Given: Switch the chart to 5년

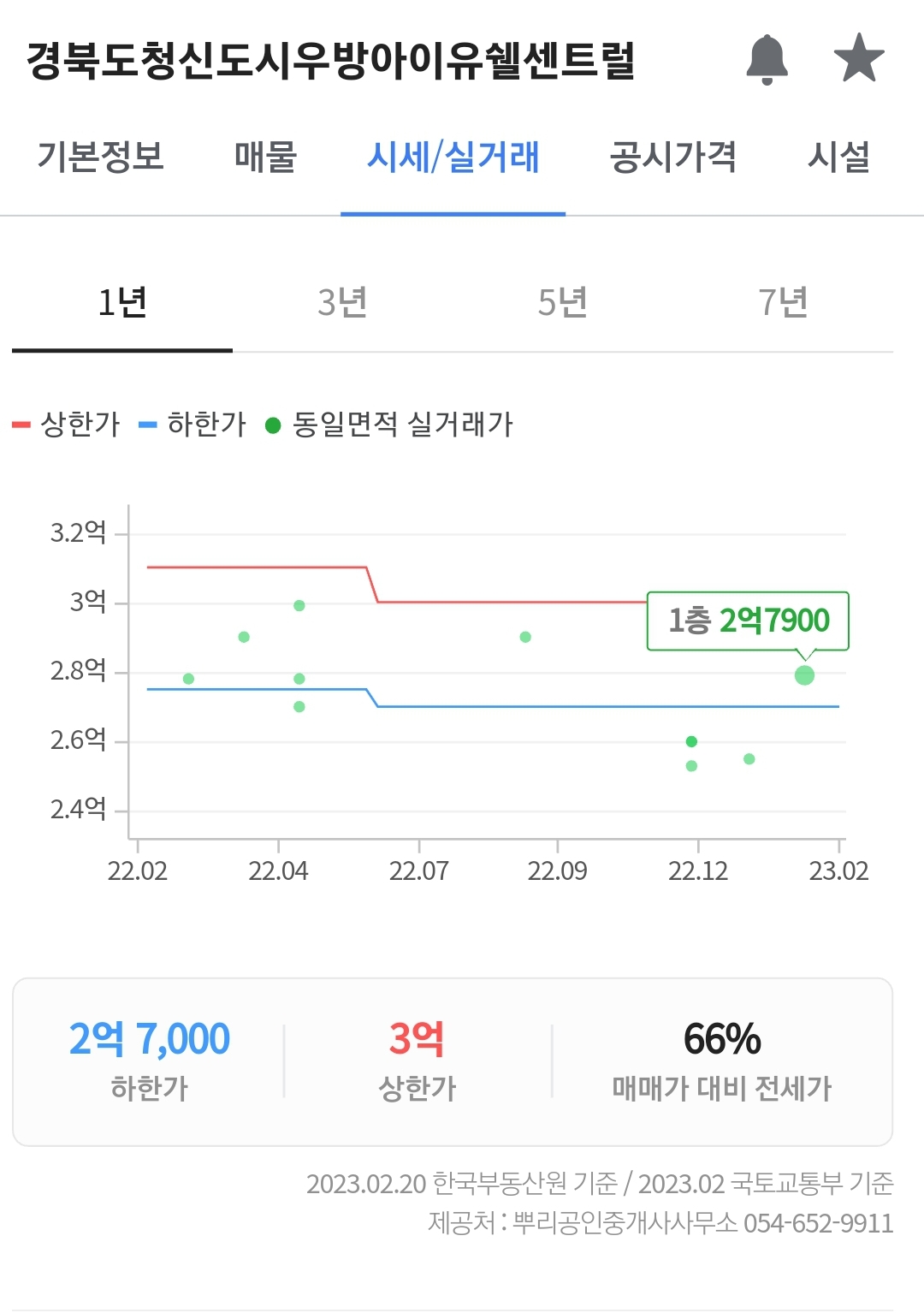Looking at the screenshot, I should click(x=563, y=303).
